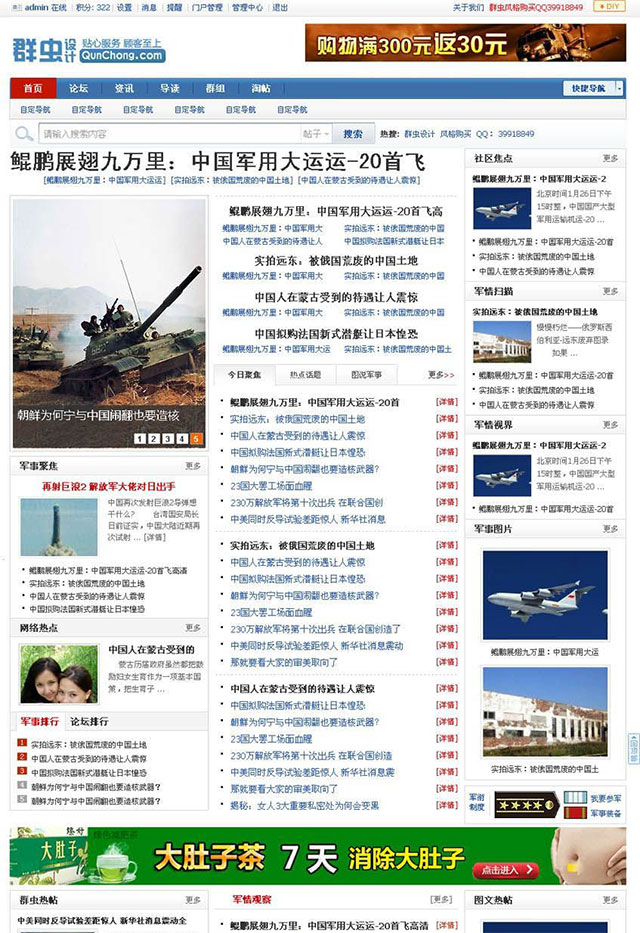Select the 图说军事 tab
Screen dimensions: 640x933
tap(367, 375)
